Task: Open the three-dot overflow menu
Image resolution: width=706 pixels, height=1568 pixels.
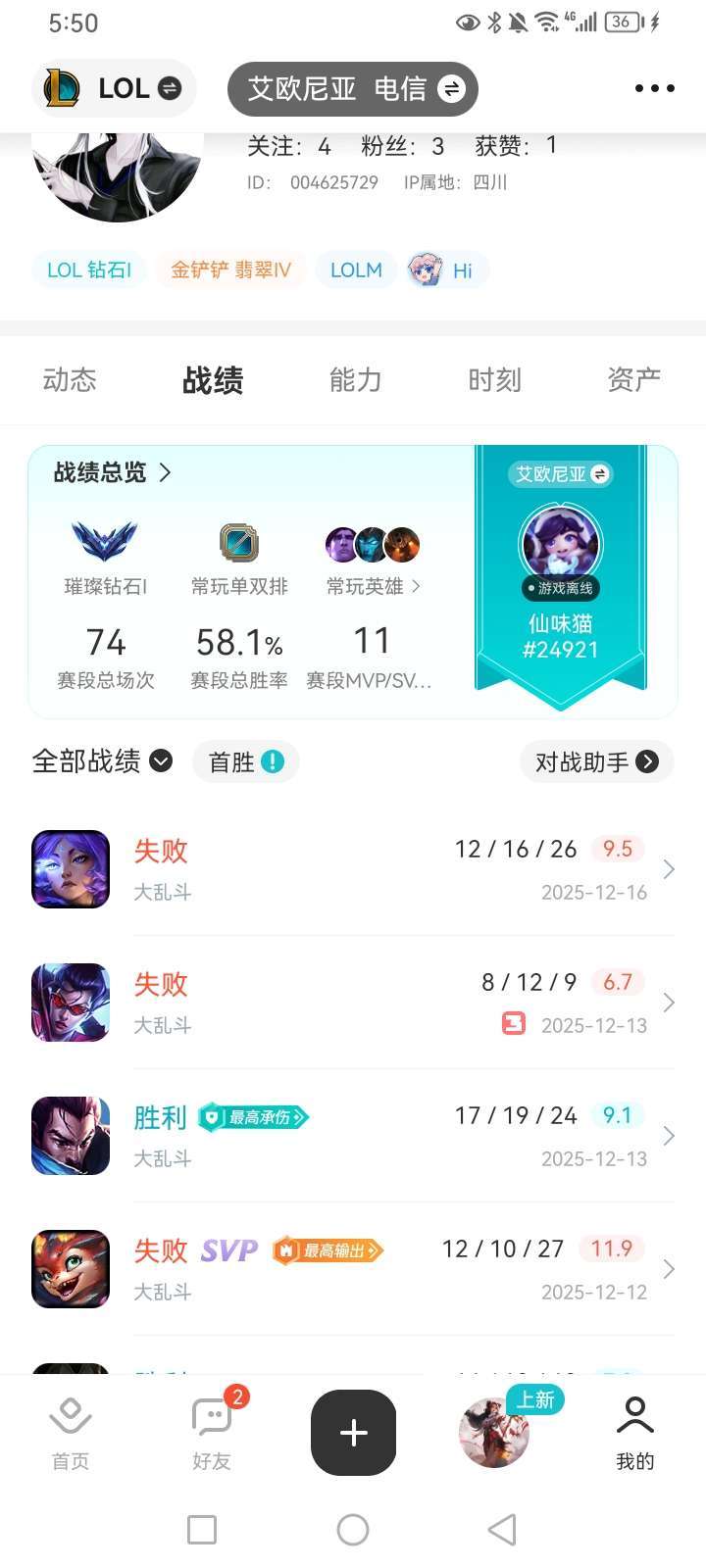Action: pyautogui.click(x=654, y=88)
